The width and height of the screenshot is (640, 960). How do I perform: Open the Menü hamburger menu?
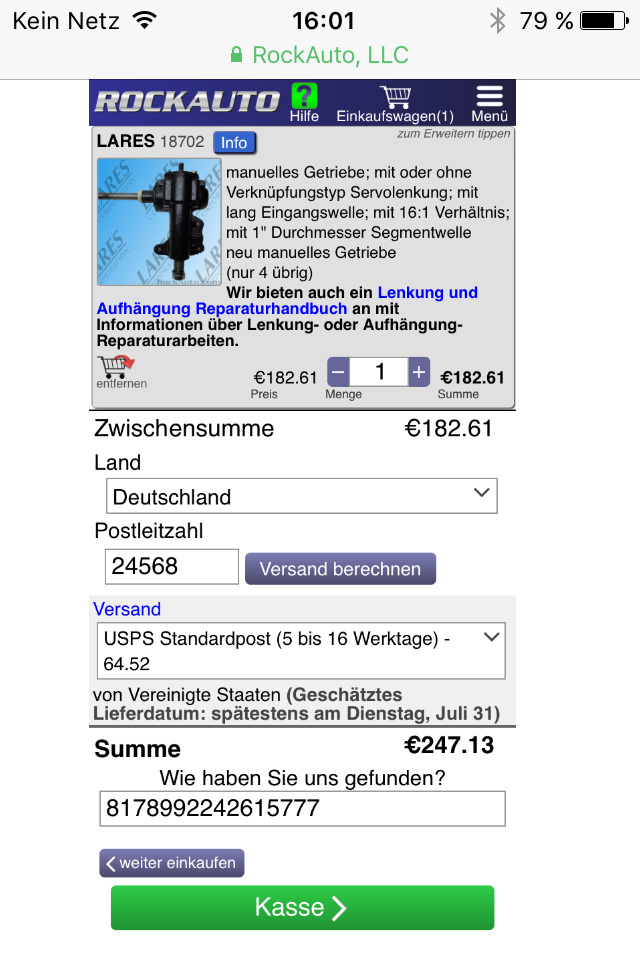click(x=490, y=102)
